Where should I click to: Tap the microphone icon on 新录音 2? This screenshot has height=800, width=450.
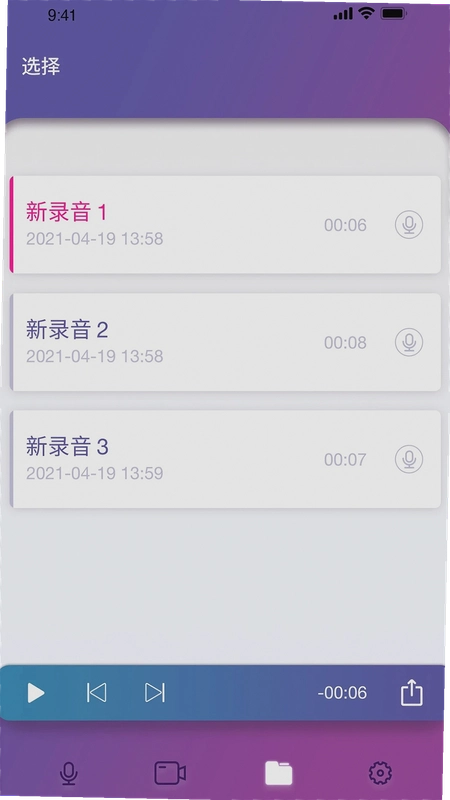(x=409, y=342)
